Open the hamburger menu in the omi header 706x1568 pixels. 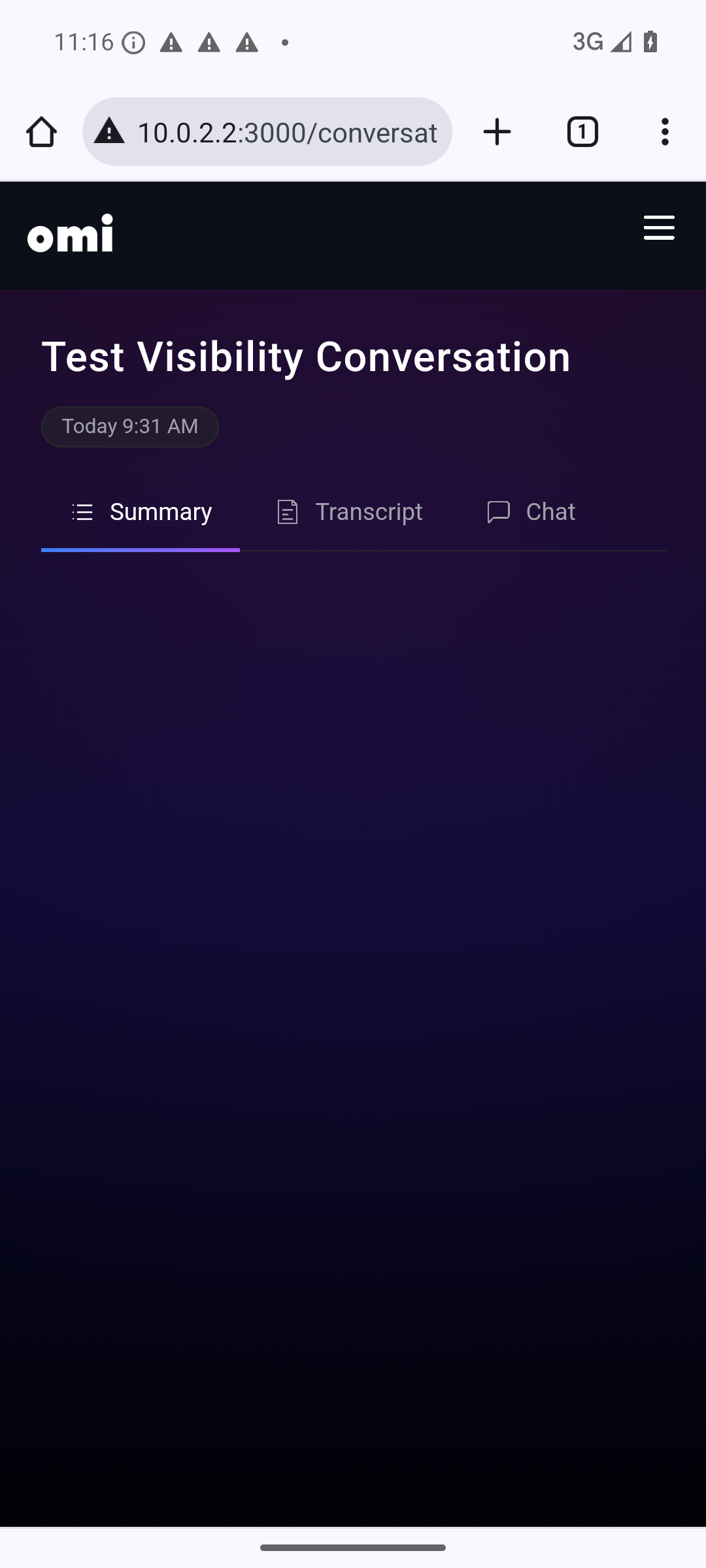(658, 228)
